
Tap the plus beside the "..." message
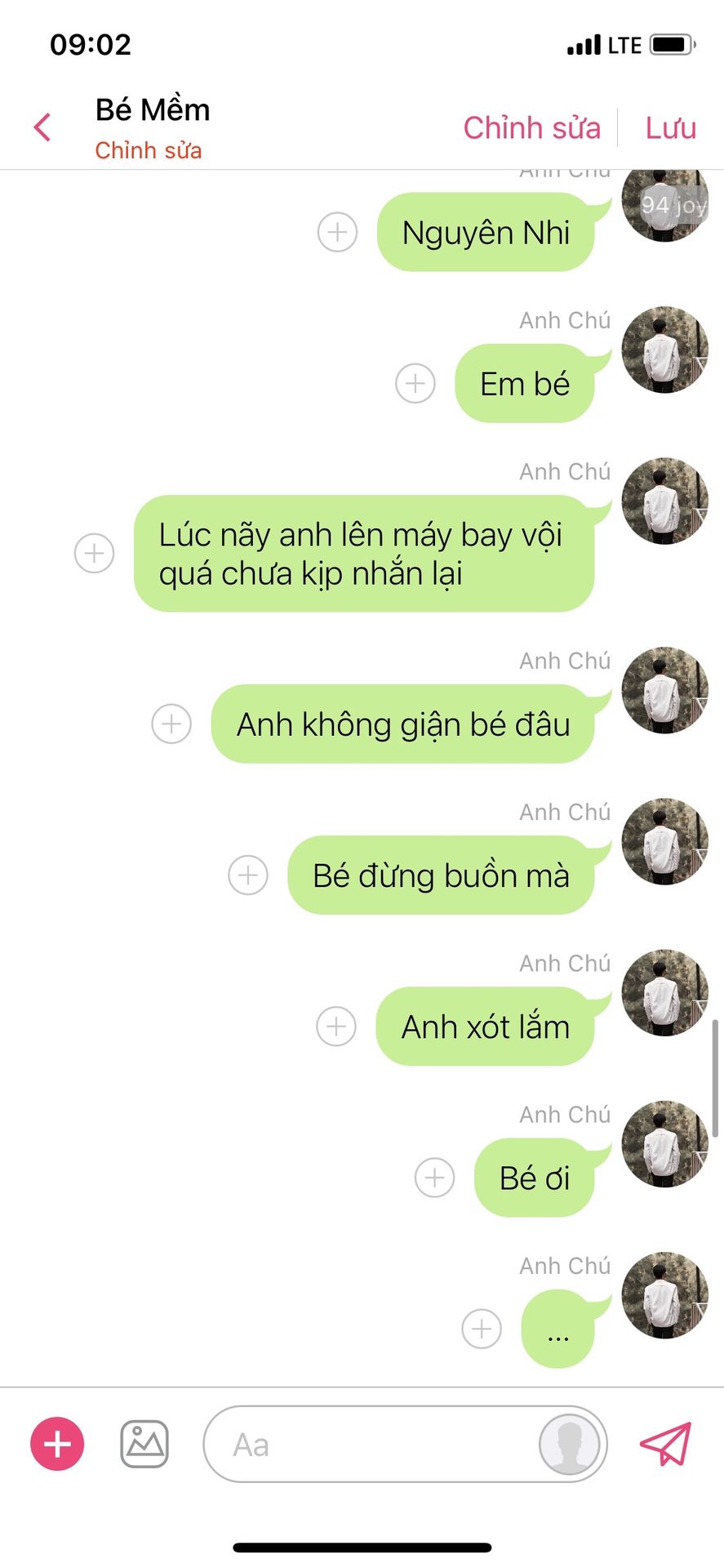[482, 1328]
